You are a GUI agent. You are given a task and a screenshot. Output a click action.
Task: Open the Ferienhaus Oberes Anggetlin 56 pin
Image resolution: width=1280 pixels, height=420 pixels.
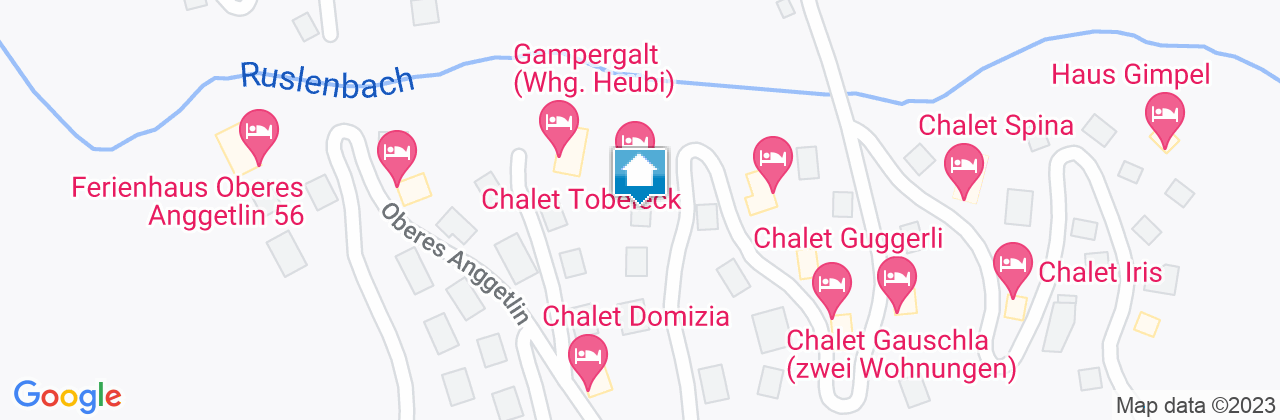[259, 132]
